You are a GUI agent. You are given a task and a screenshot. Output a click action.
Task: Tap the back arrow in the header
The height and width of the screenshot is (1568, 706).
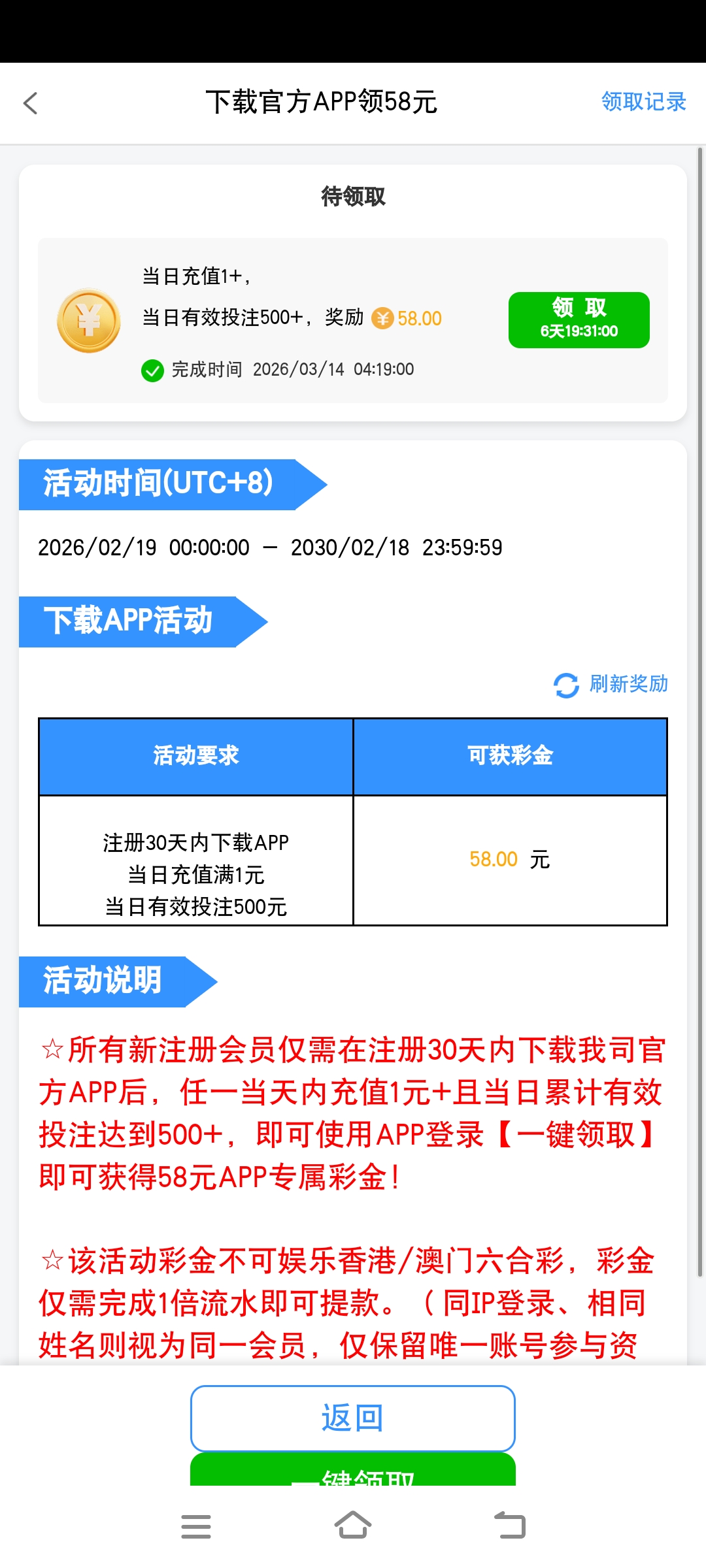(x=31, y=103)
